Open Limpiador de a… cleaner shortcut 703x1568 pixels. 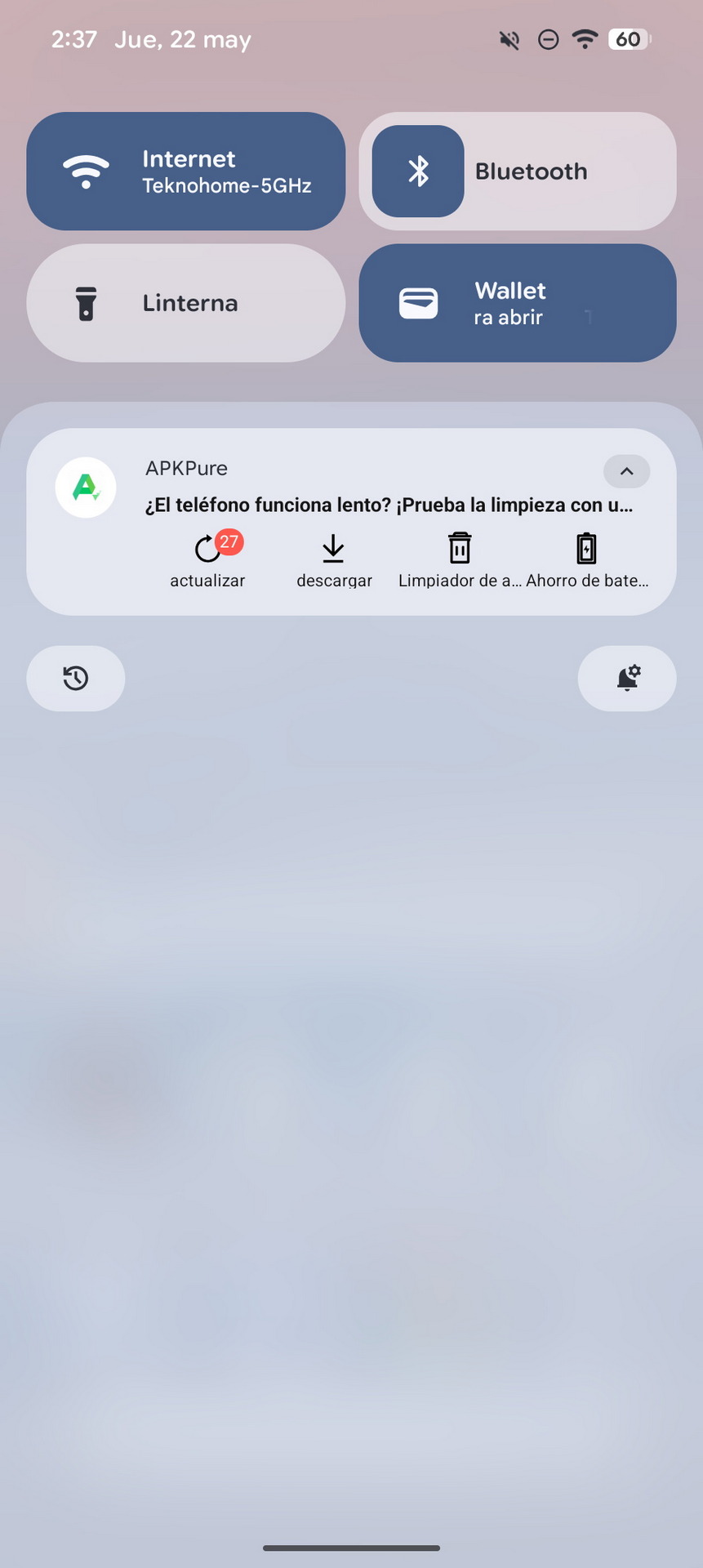pos(460,560)
